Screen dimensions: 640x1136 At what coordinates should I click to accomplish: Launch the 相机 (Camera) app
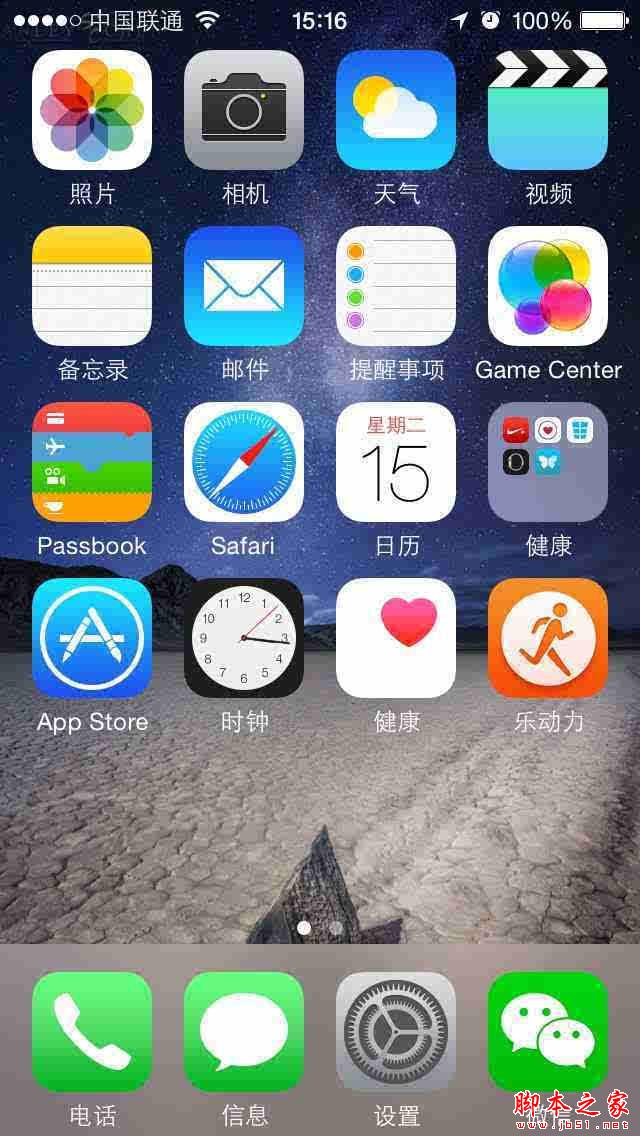click(244, 110)
